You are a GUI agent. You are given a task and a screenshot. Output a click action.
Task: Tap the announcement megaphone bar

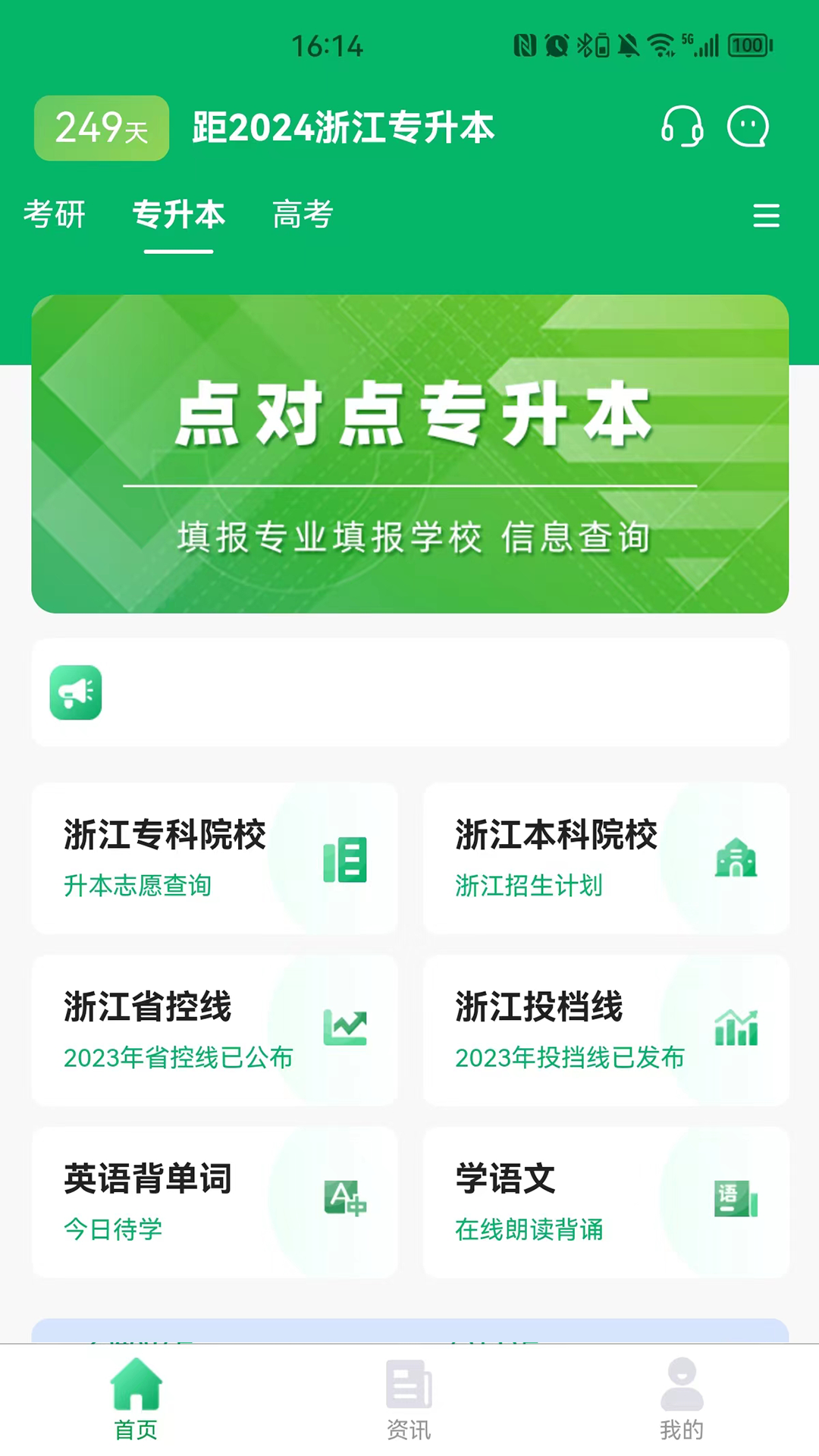click(409, 692)
